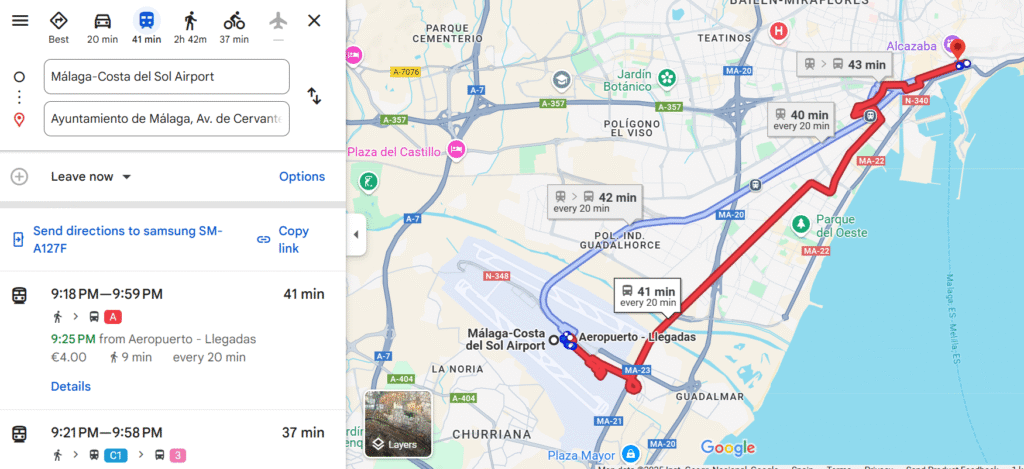Send directions to samsung SM-A127F
Screen dimensions: 1024x469
tap(127, 238)
